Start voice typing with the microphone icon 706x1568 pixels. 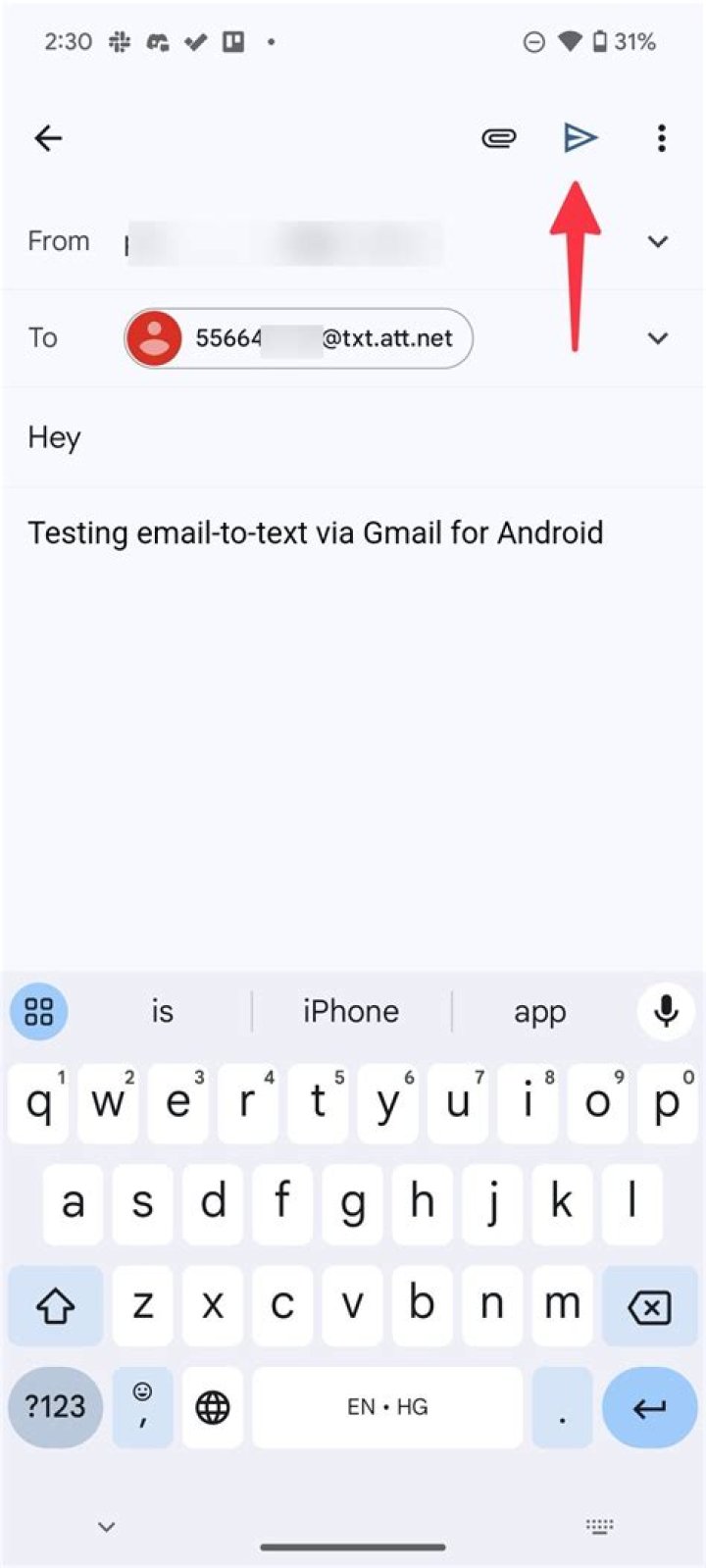(666, 1011)
